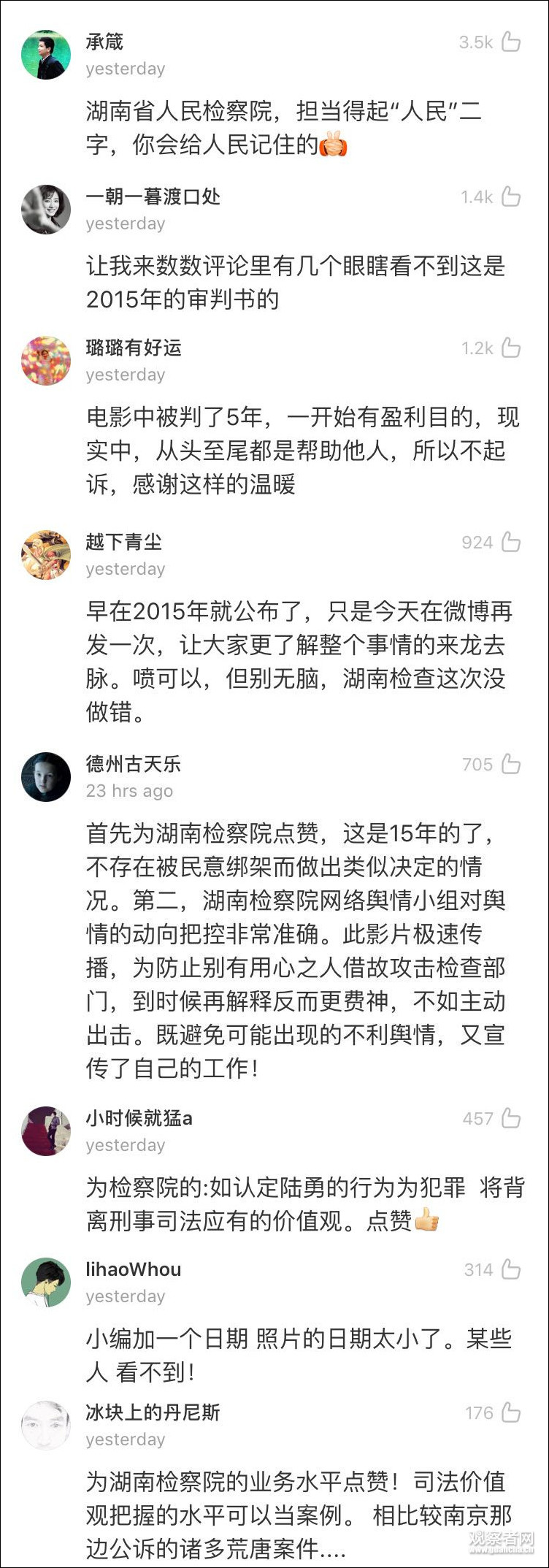Like 德州古天乐's long comment

point(511,764)
